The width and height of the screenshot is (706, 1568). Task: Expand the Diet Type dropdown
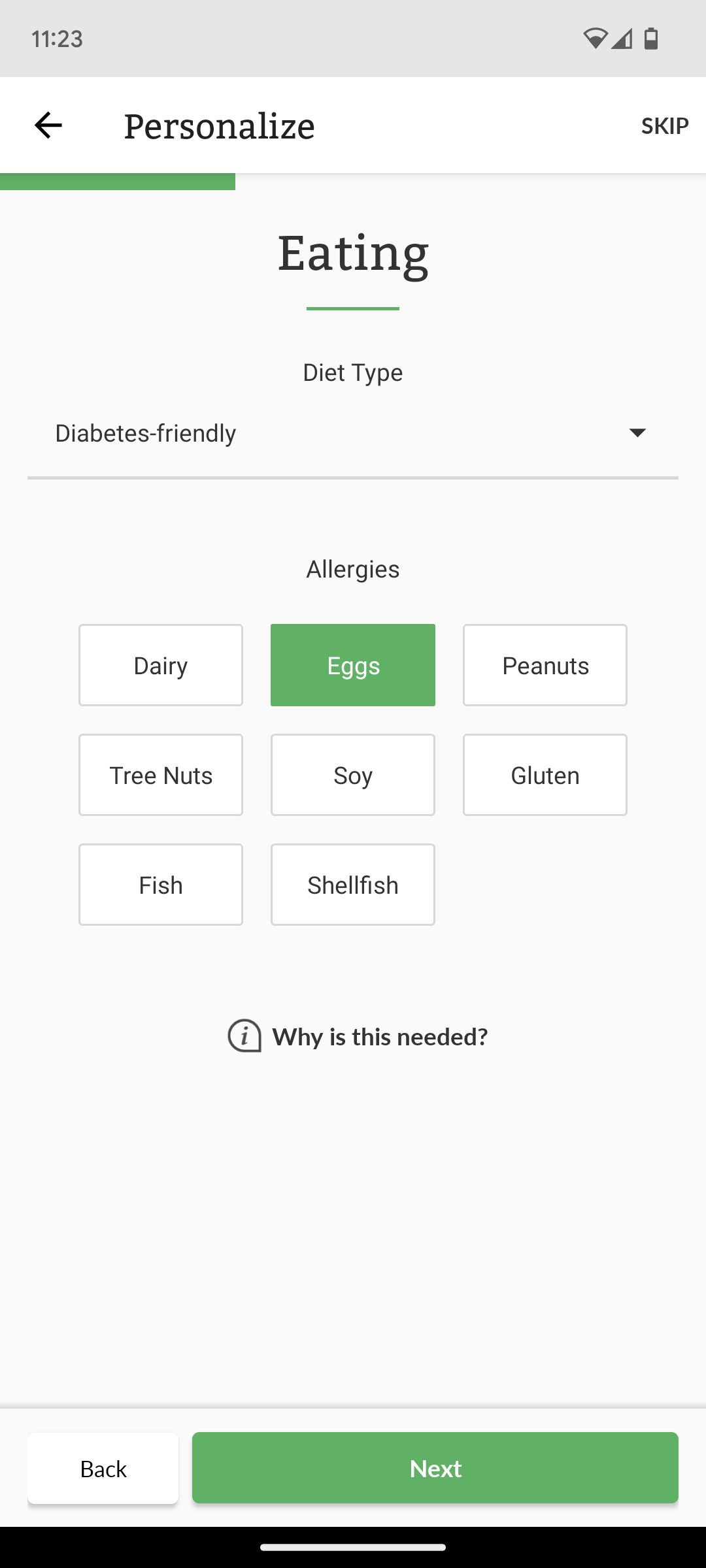(x=353, y=433)
